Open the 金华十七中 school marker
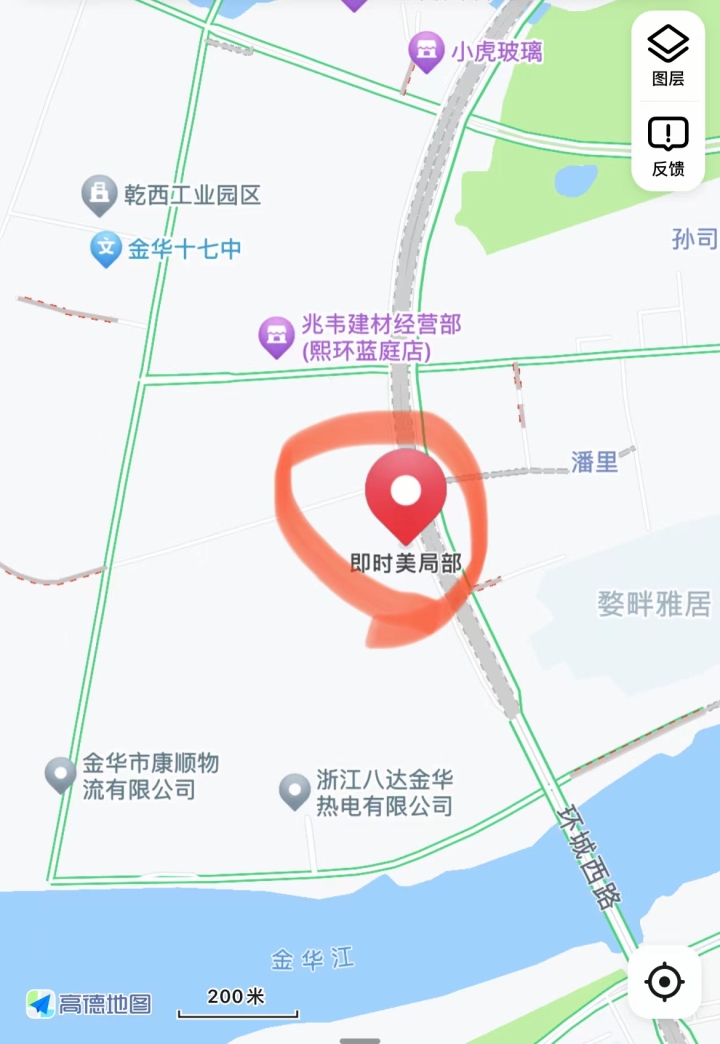720x1044 pixels. pyautogui.click(x=106, y=248)
